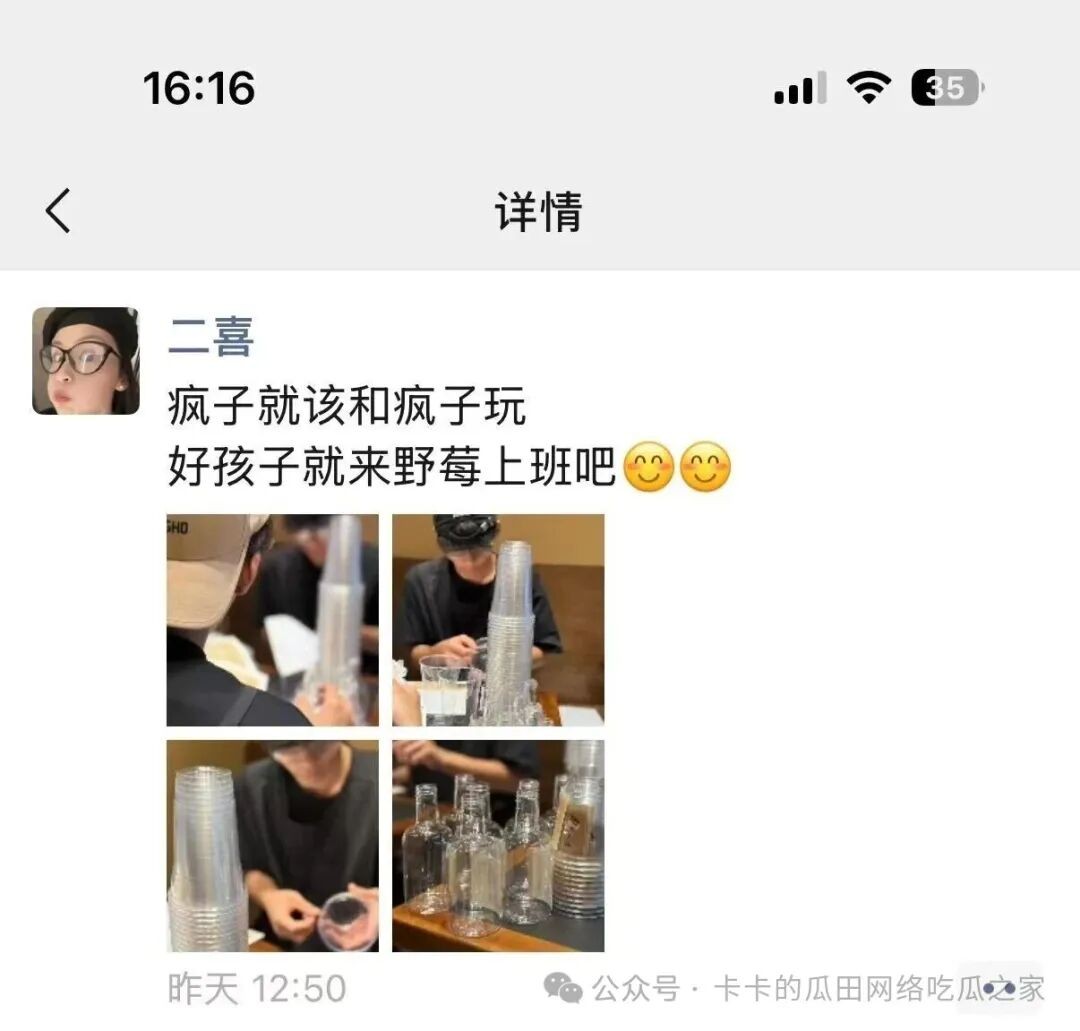View photo of tall stacked cups
The width and height of the screenshot is (1080, 1031).
498,620
